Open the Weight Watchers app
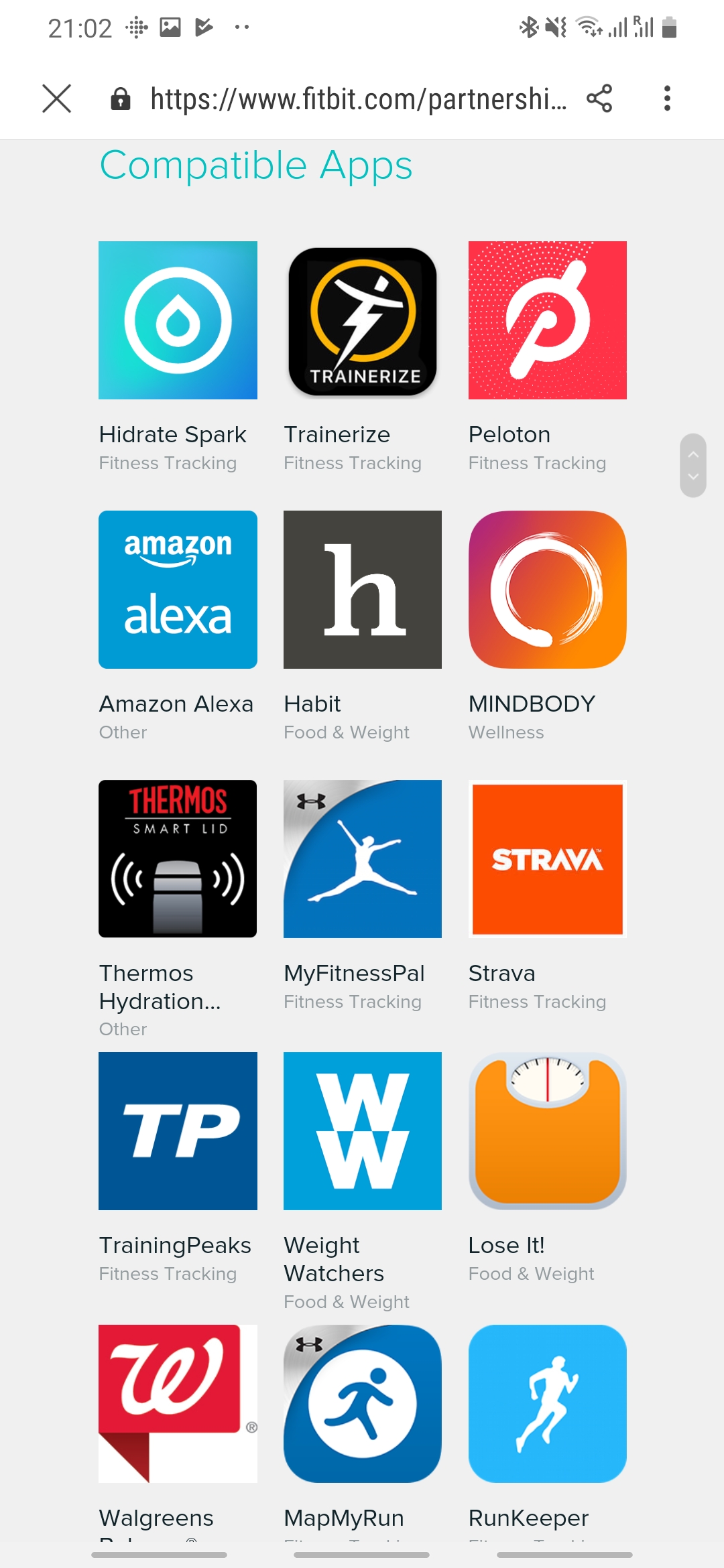 (362, 1131)
